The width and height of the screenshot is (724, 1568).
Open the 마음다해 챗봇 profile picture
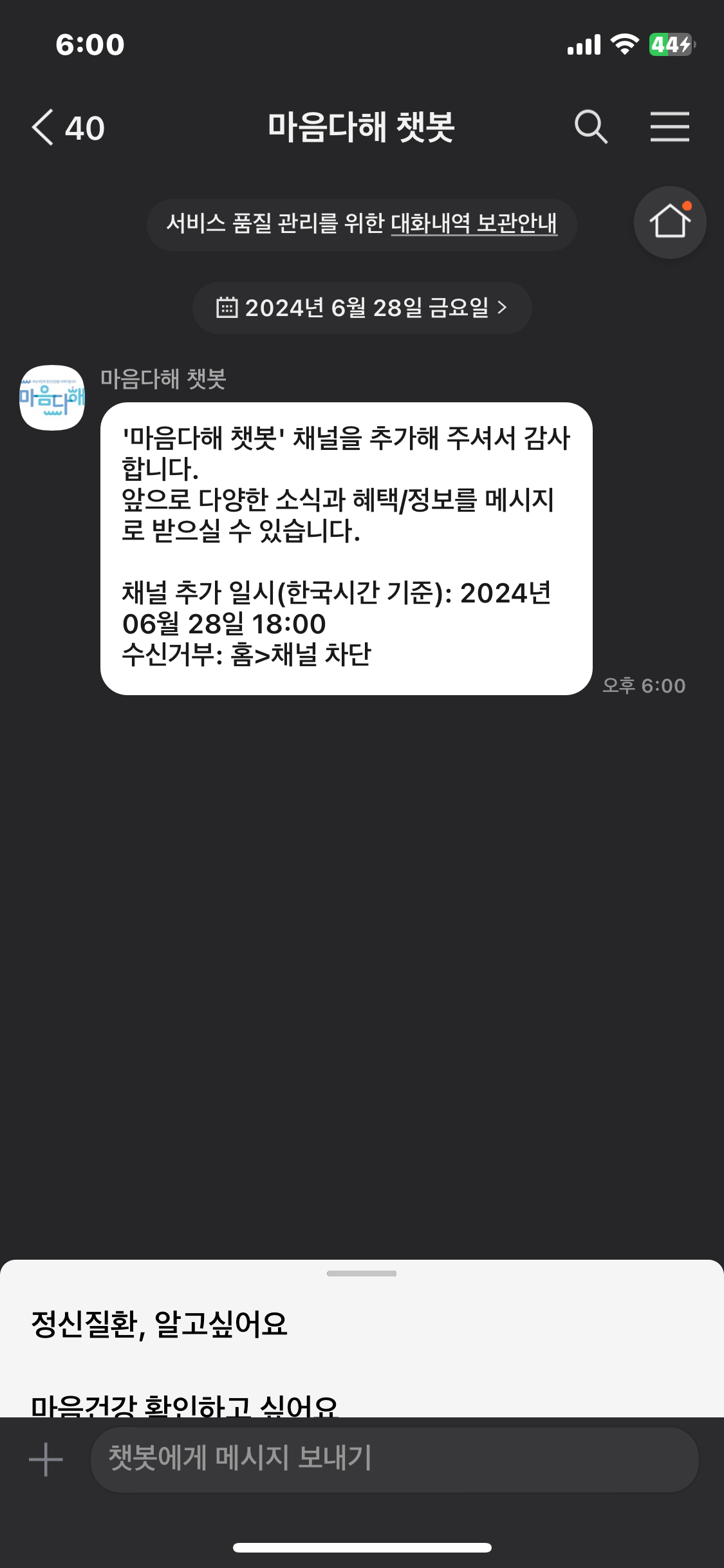coord(52,398)
